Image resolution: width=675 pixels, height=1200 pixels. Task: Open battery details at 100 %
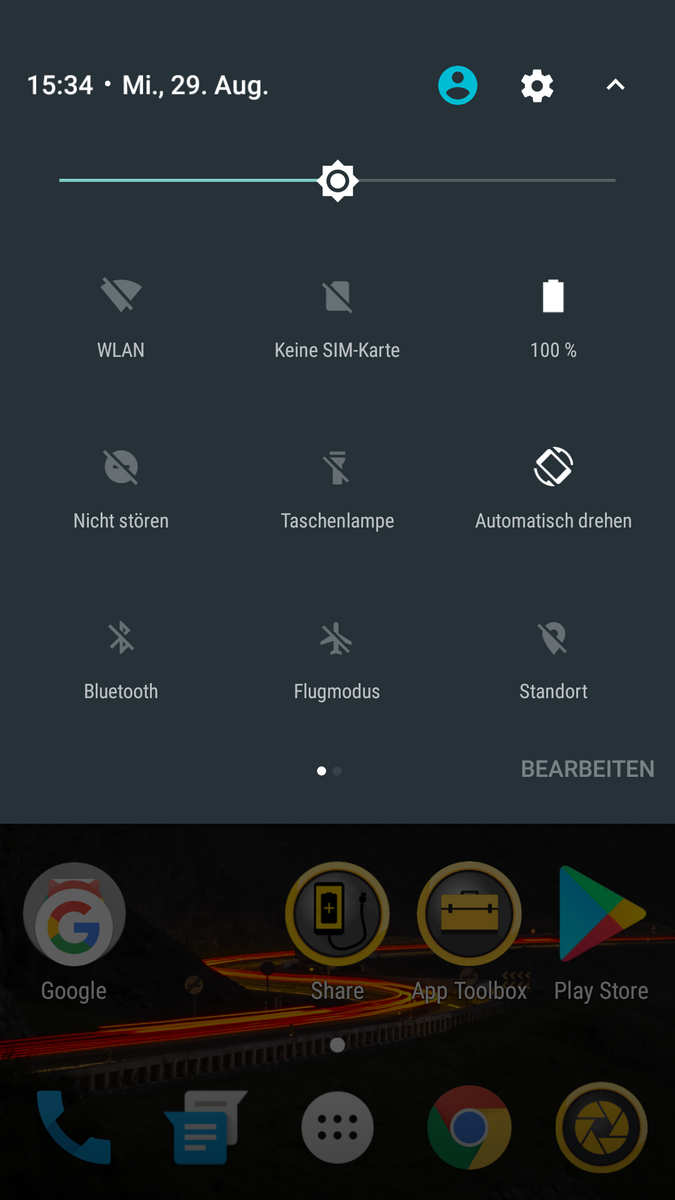coord(553,319)
